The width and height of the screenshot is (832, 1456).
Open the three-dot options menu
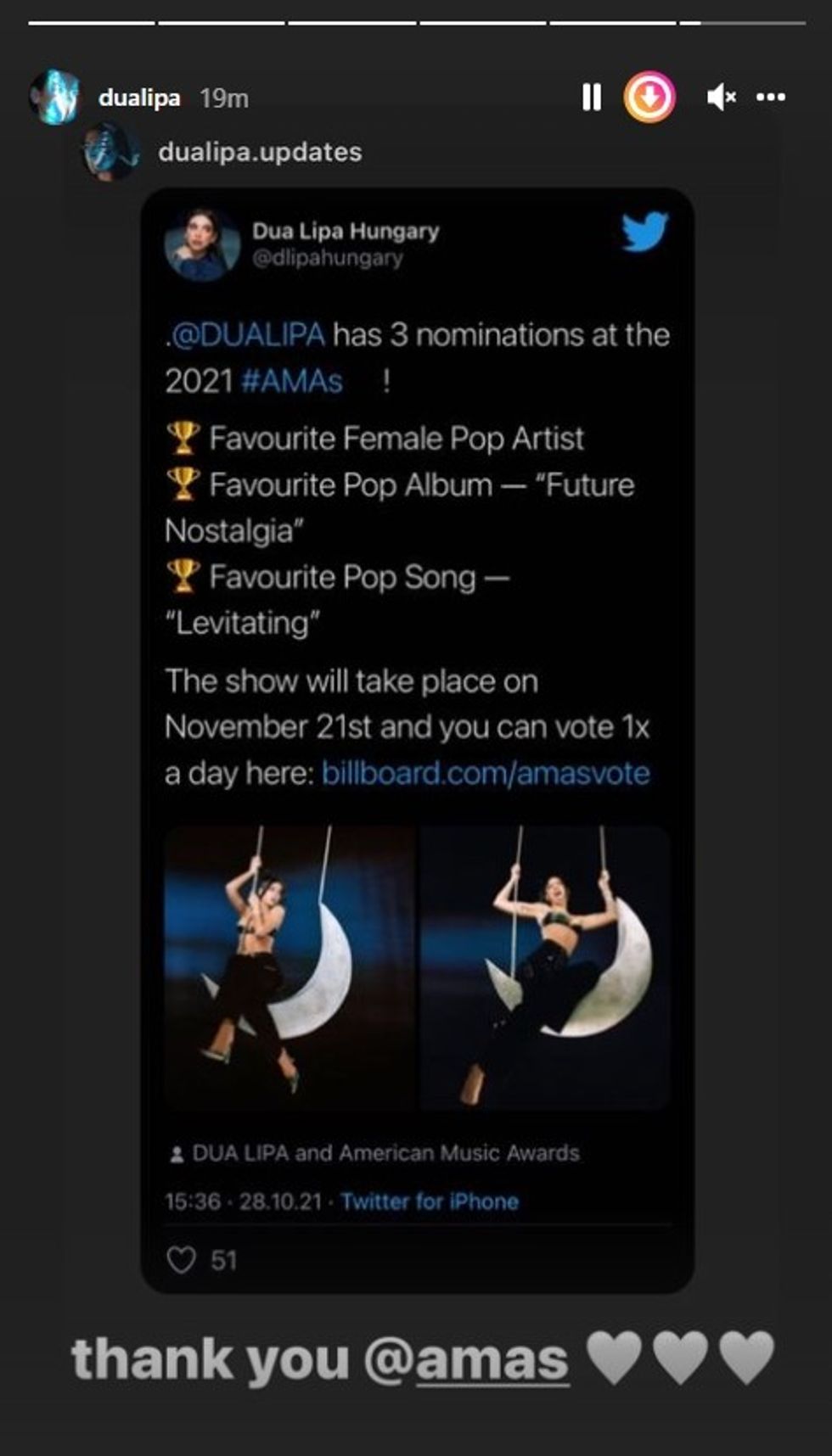(771, 97)
